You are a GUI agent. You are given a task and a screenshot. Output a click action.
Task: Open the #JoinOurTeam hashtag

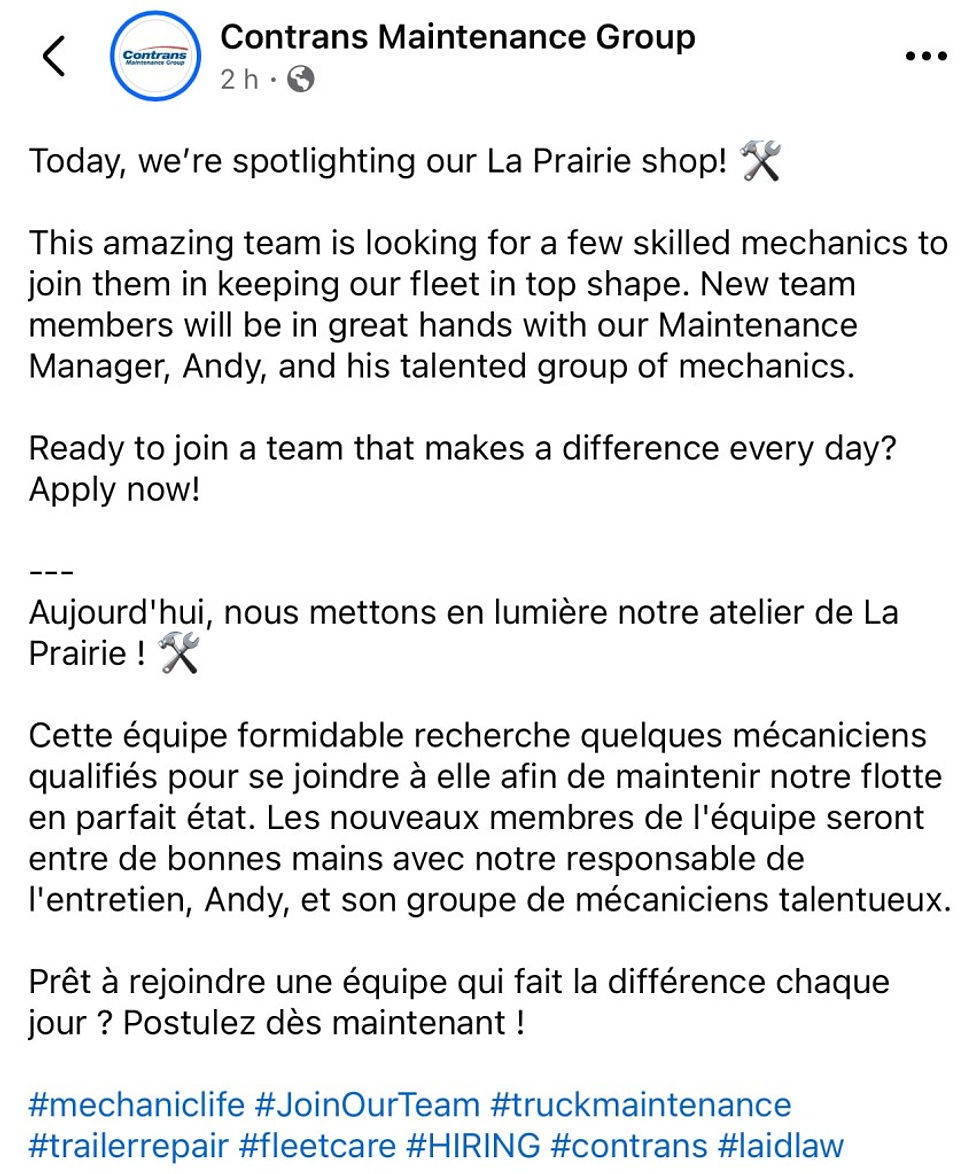367,1105
